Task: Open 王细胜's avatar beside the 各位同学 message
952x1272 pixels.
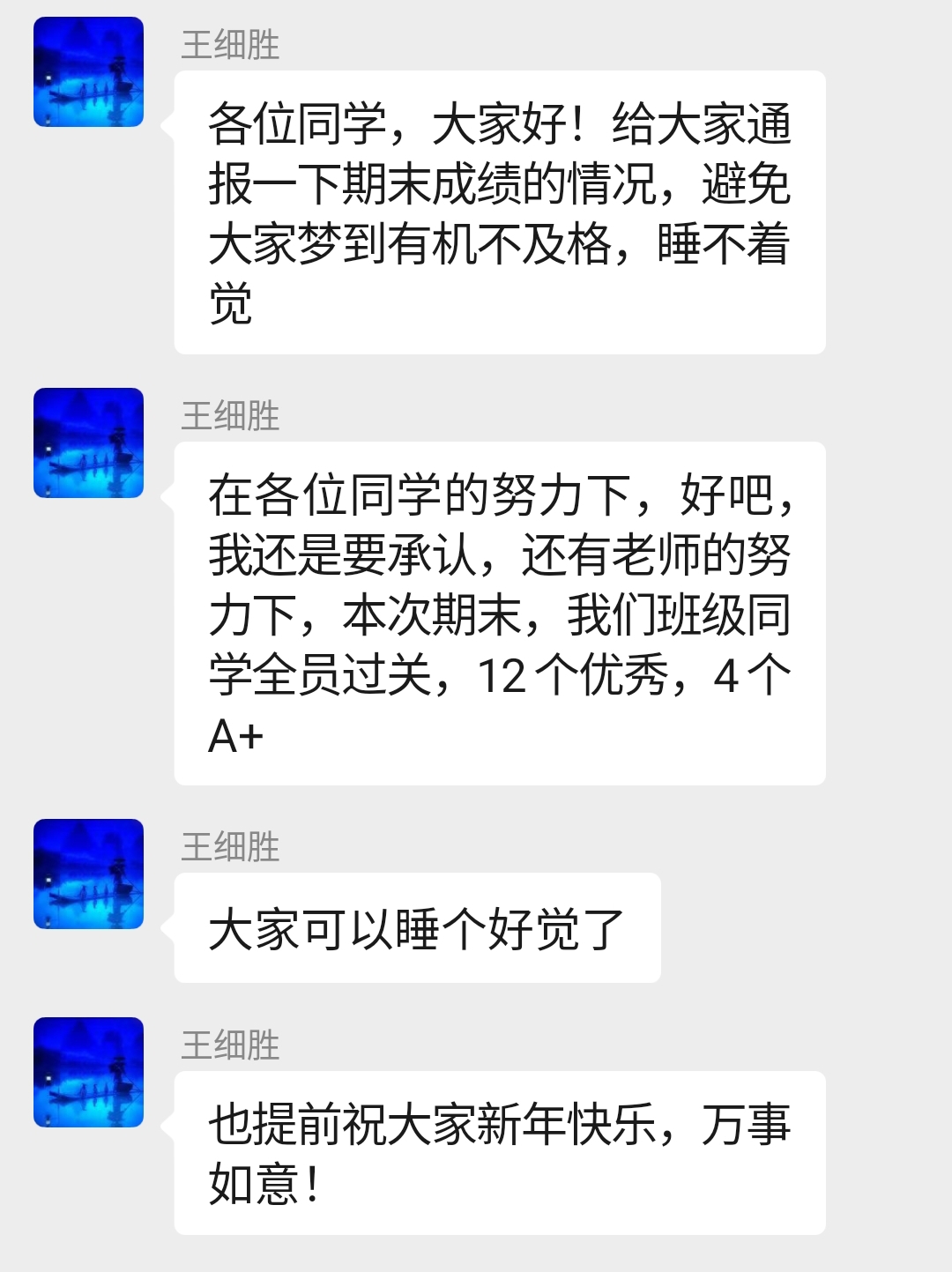Action: point(88,71)
